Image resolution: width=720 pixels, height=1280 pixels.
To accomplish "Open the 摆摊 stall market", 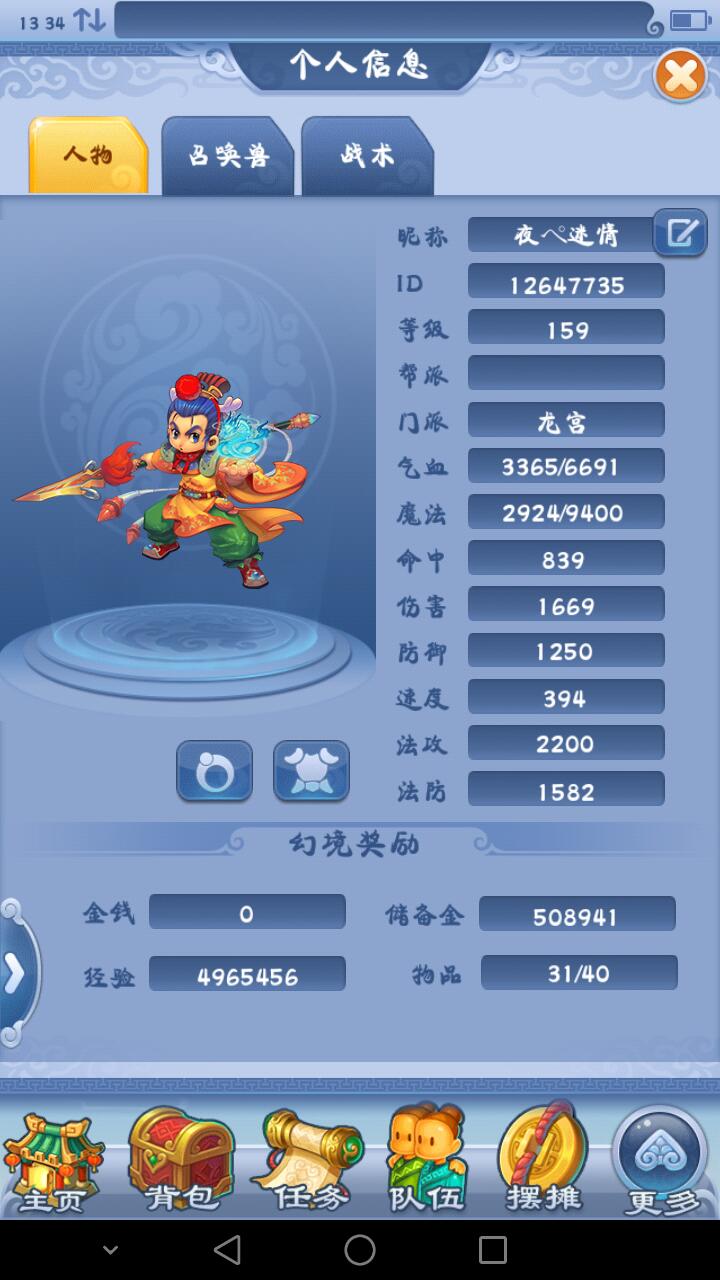I will pyautogui.click(x=544, y=1160).
